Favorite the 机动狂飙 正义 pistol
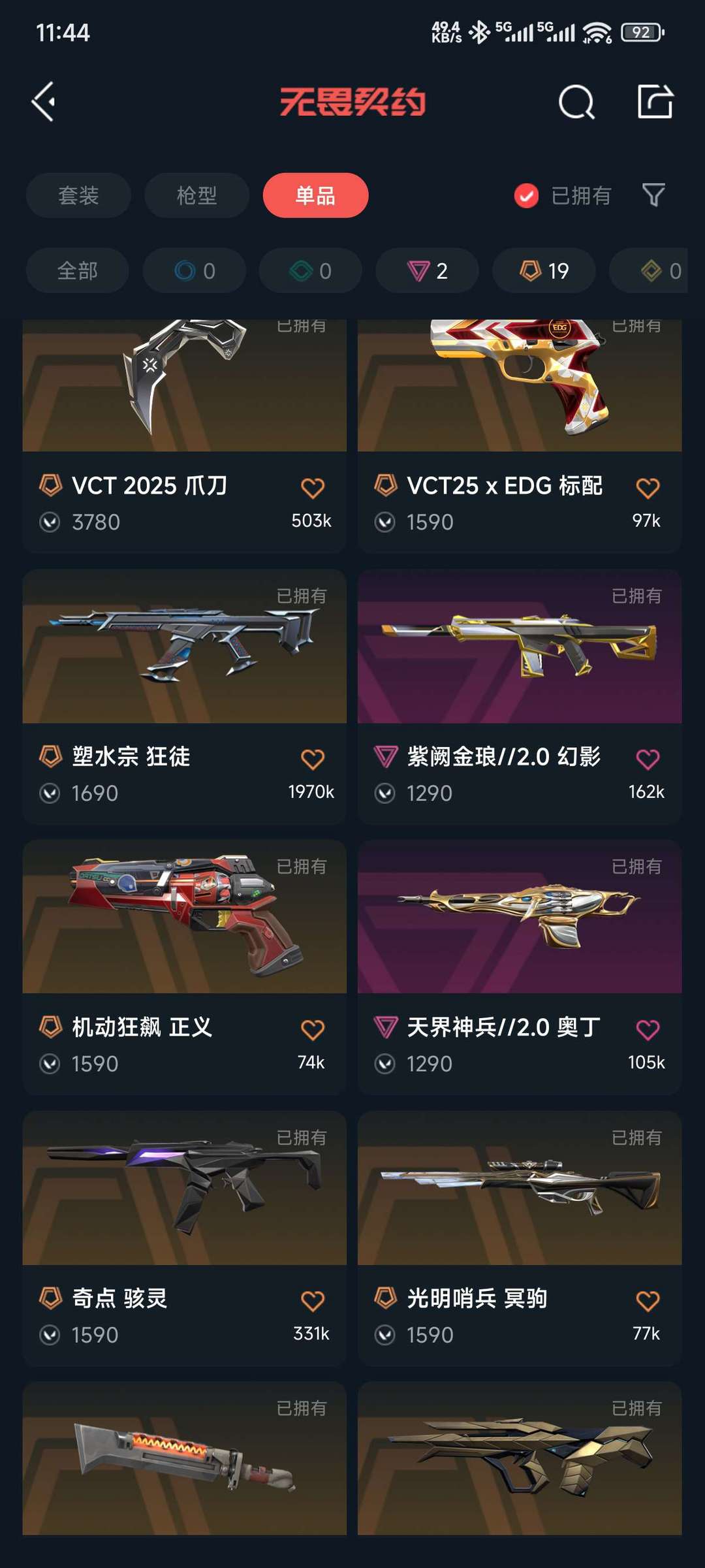Screen dimensions: 705x1568 tap(313, 1027)
